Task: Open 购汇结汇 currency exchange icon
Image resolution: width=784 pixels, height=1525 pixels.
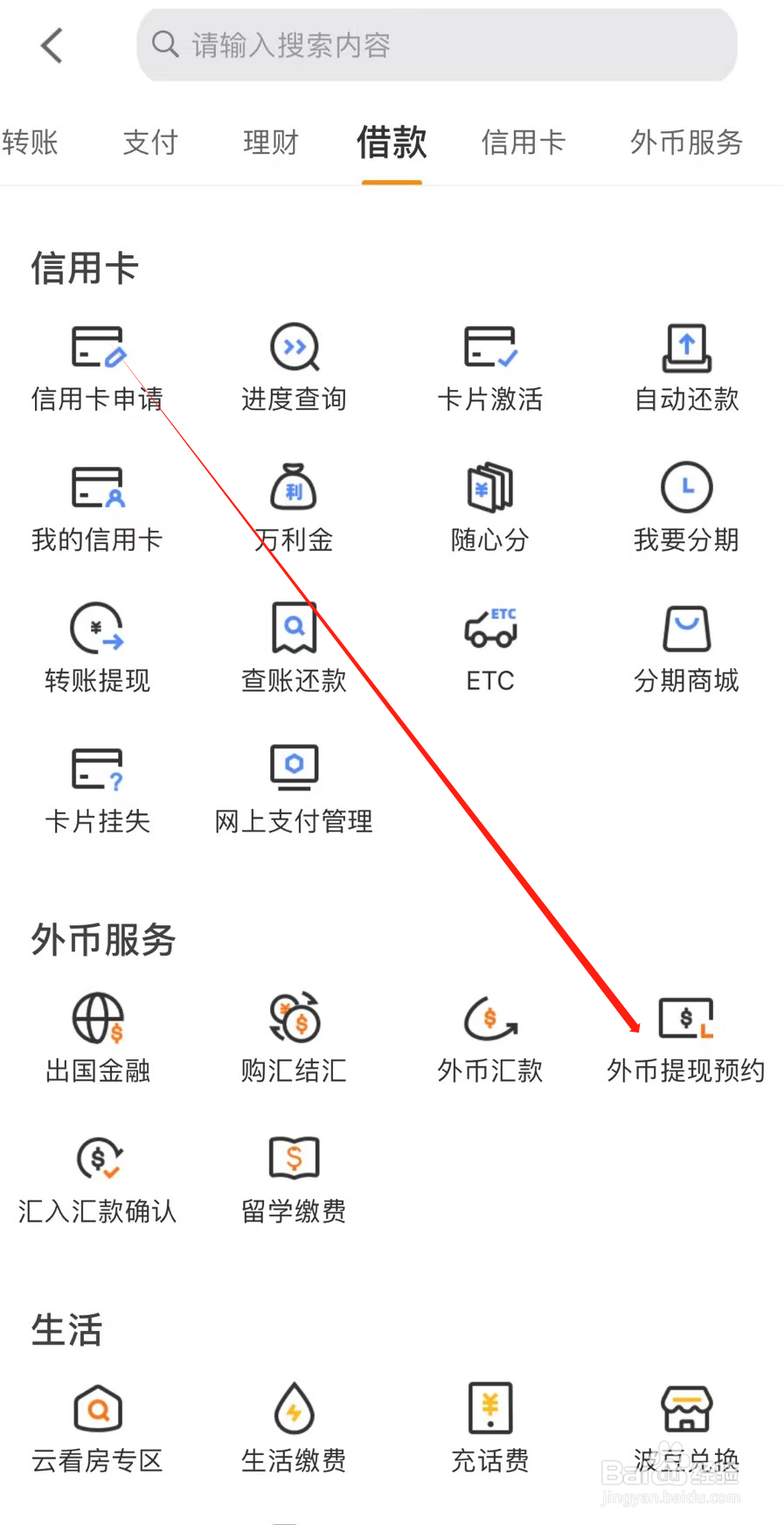Action: coord(293,1036)
